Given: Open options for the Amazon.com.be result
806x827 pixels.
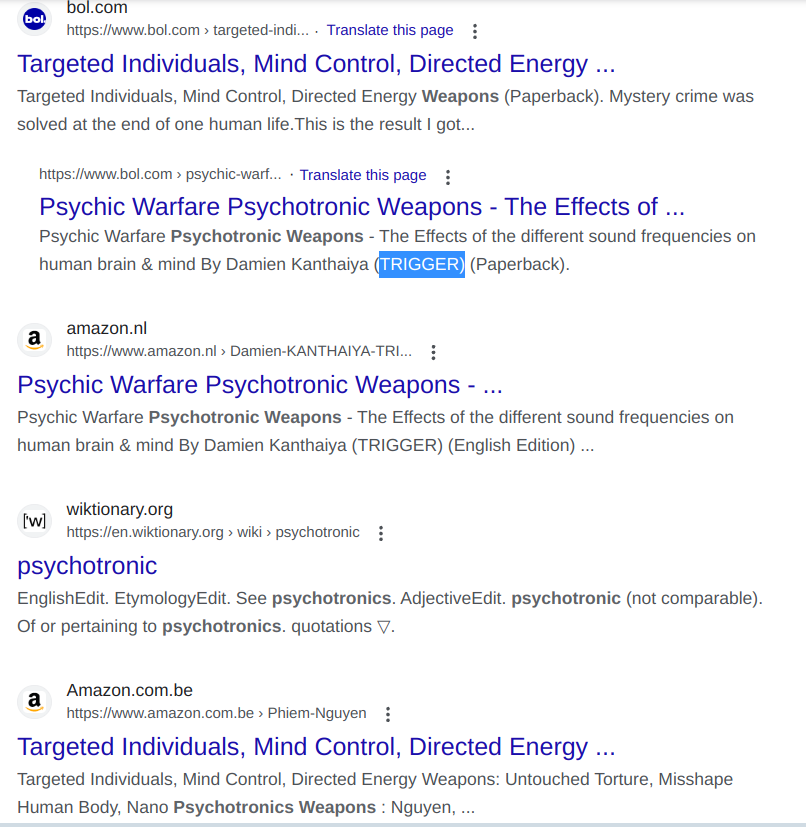Looking at the screenshot, I should (x=388, y=714).
